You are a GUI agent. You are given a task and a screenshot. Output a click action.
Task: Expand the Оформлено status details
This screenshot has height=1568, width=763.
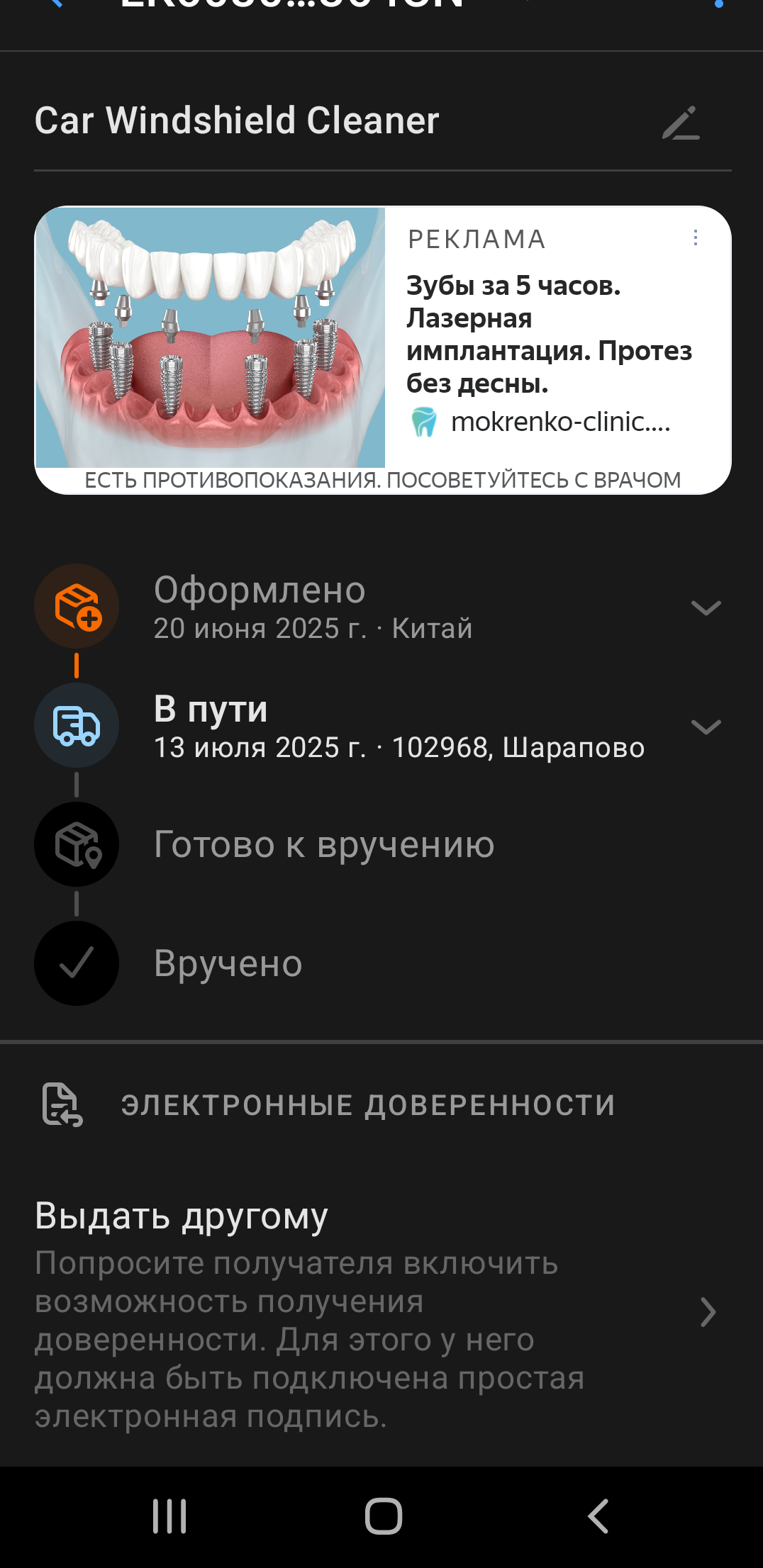[706, 607]
